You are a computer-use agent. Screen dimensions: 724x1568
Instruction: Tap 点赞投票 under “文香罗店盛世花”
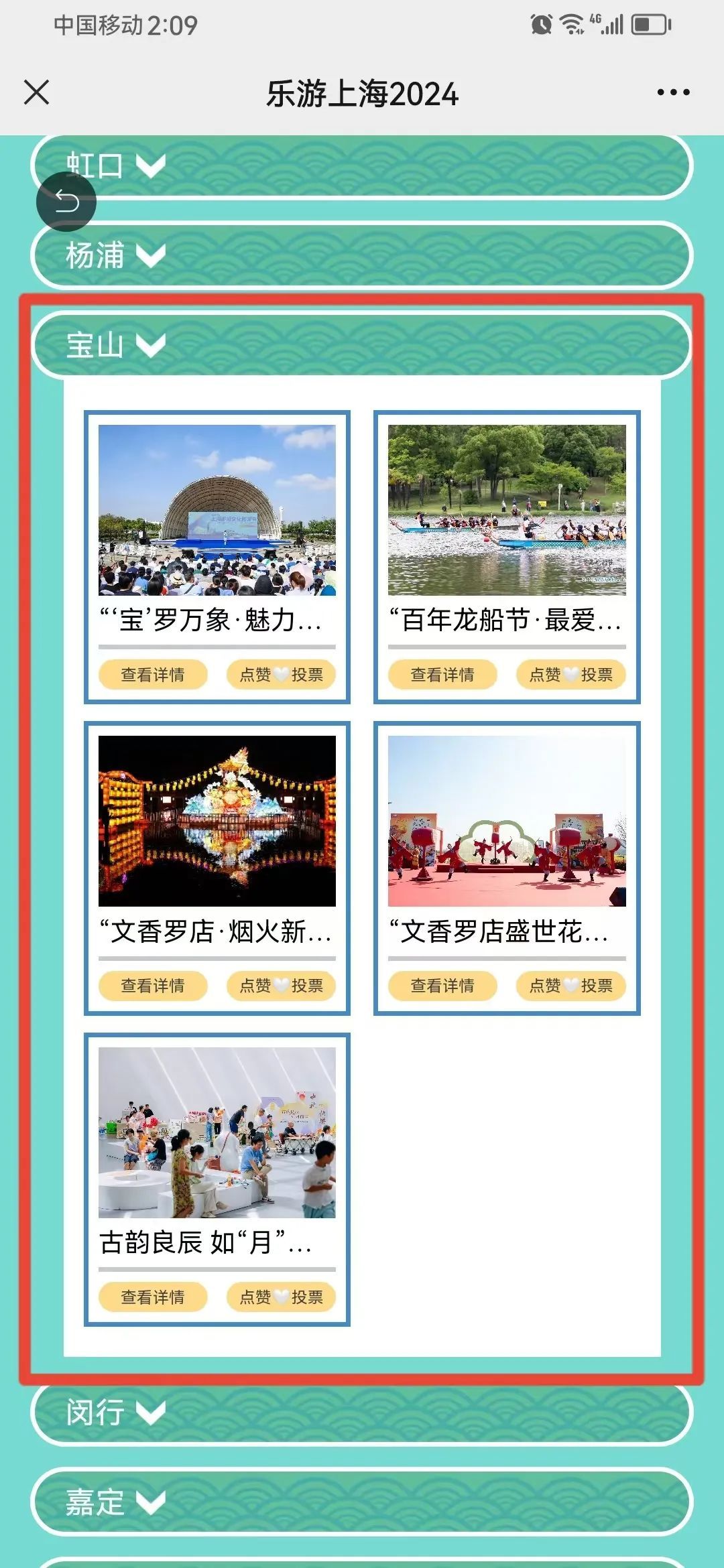pyautogui.click(x=570, y=986)
